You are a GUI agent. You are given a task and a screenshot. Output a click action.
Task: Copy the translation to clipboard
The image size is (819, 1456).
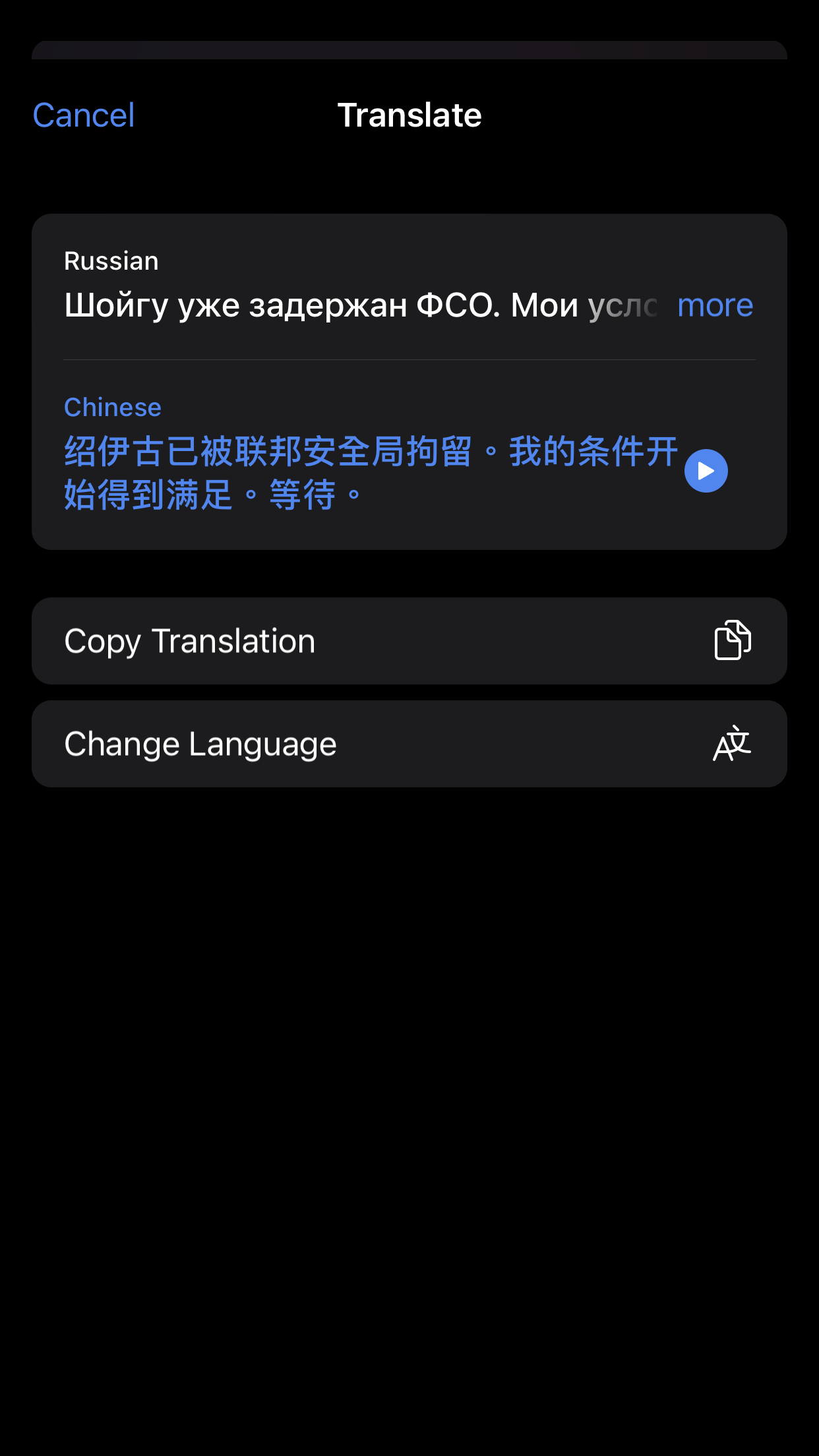click(x=409, y=641)
